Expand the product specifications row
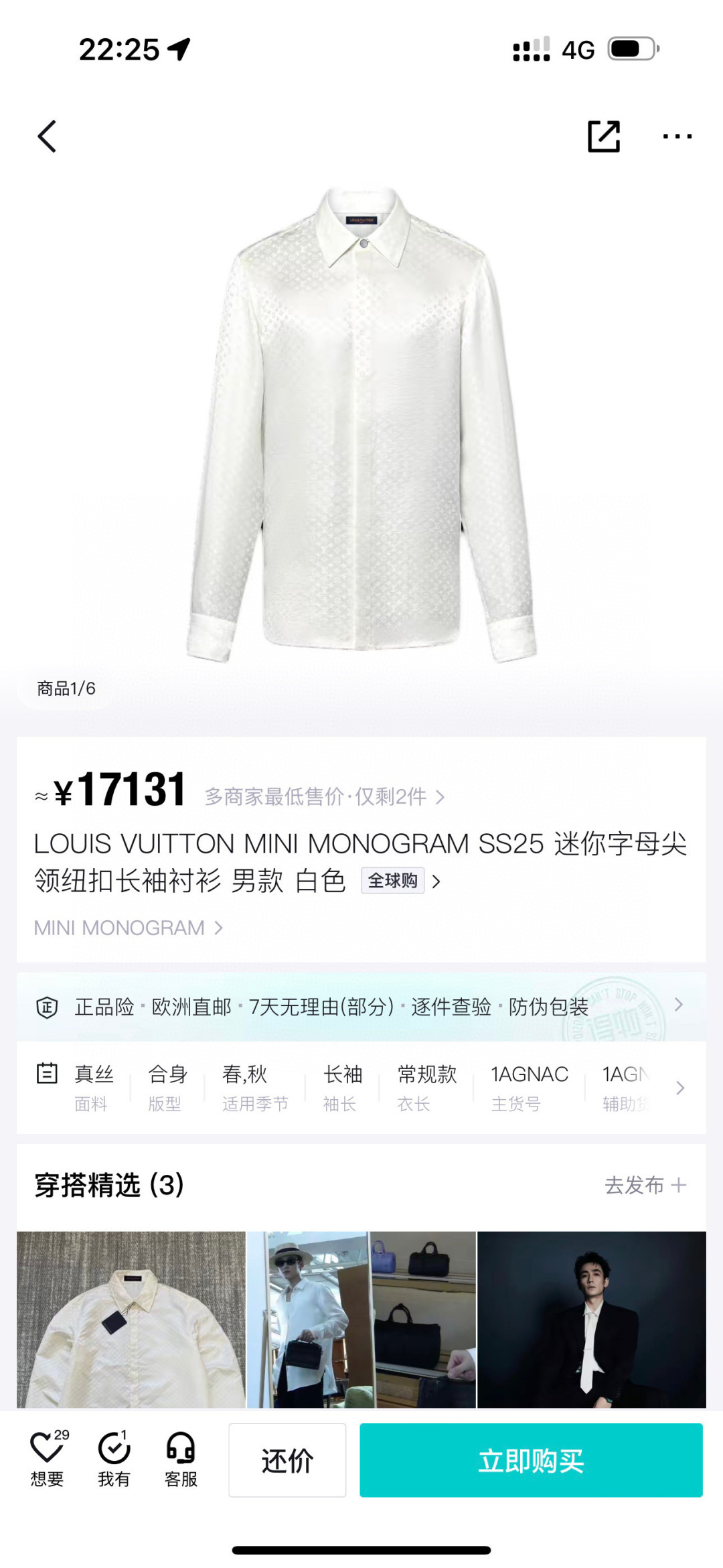 [679, 1088]
